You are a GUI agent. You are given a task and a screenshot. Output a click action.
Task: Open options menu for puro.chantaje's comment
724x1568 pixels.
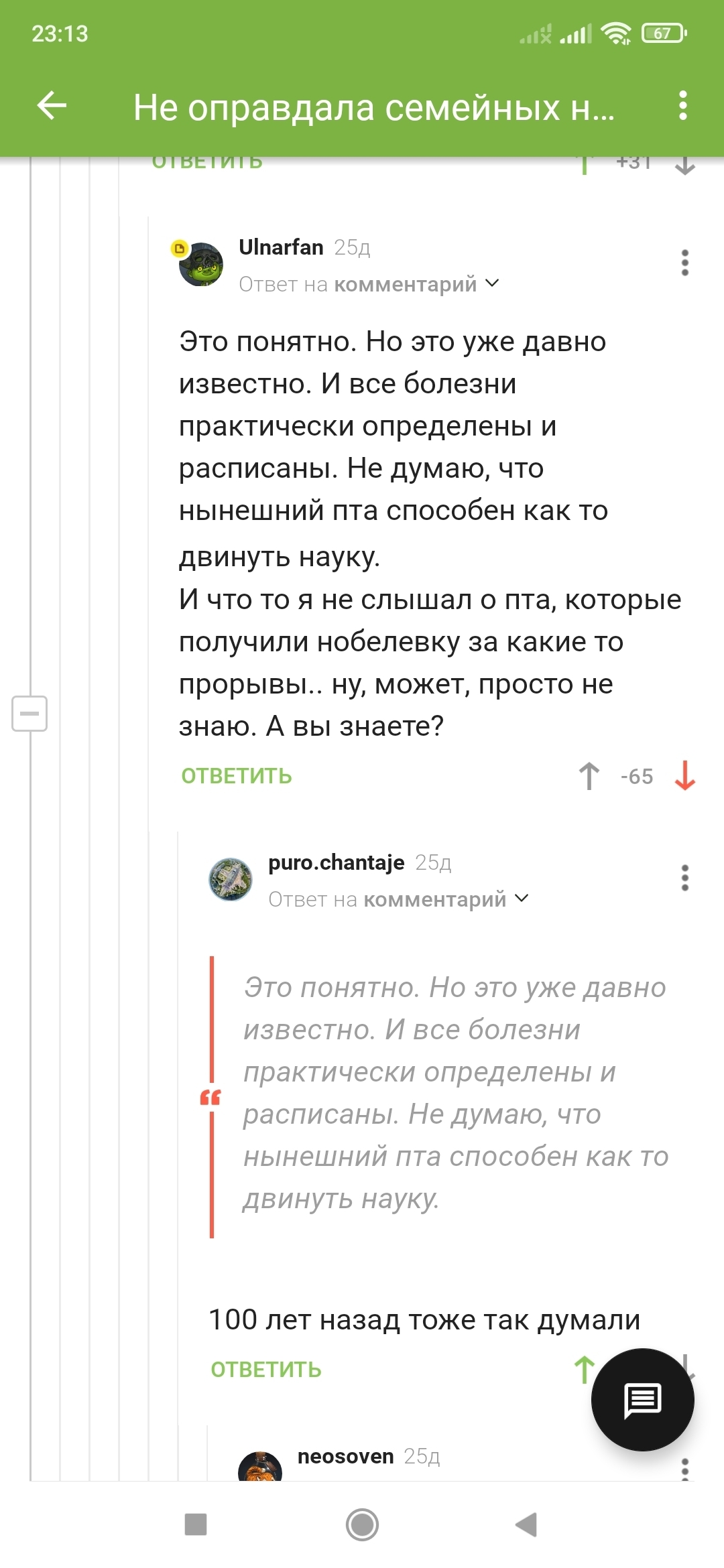tap(684, 878)
